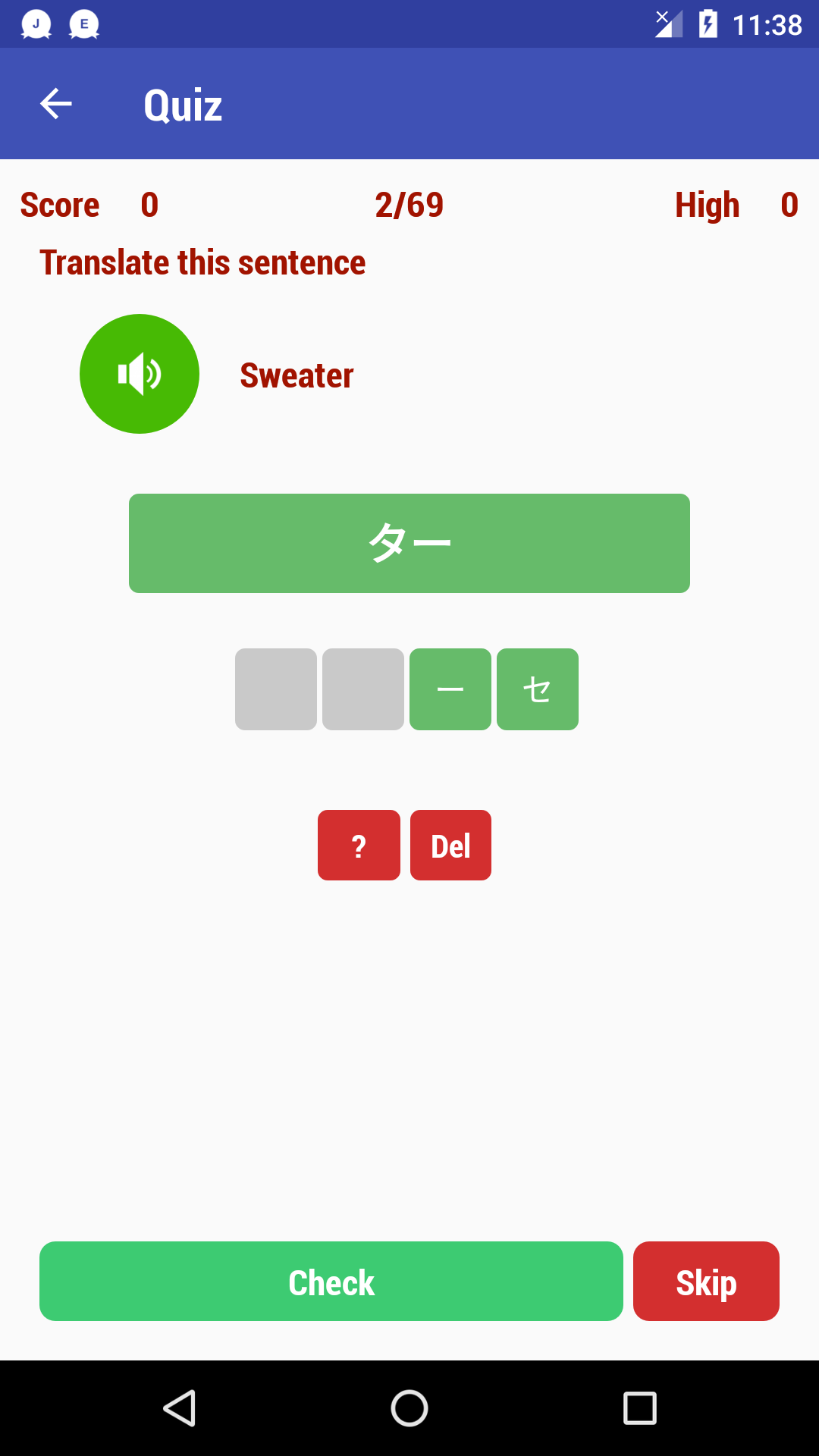Delete the last character with Del
The height and width of the screenshot is (1456, 819).
[450, 846]
